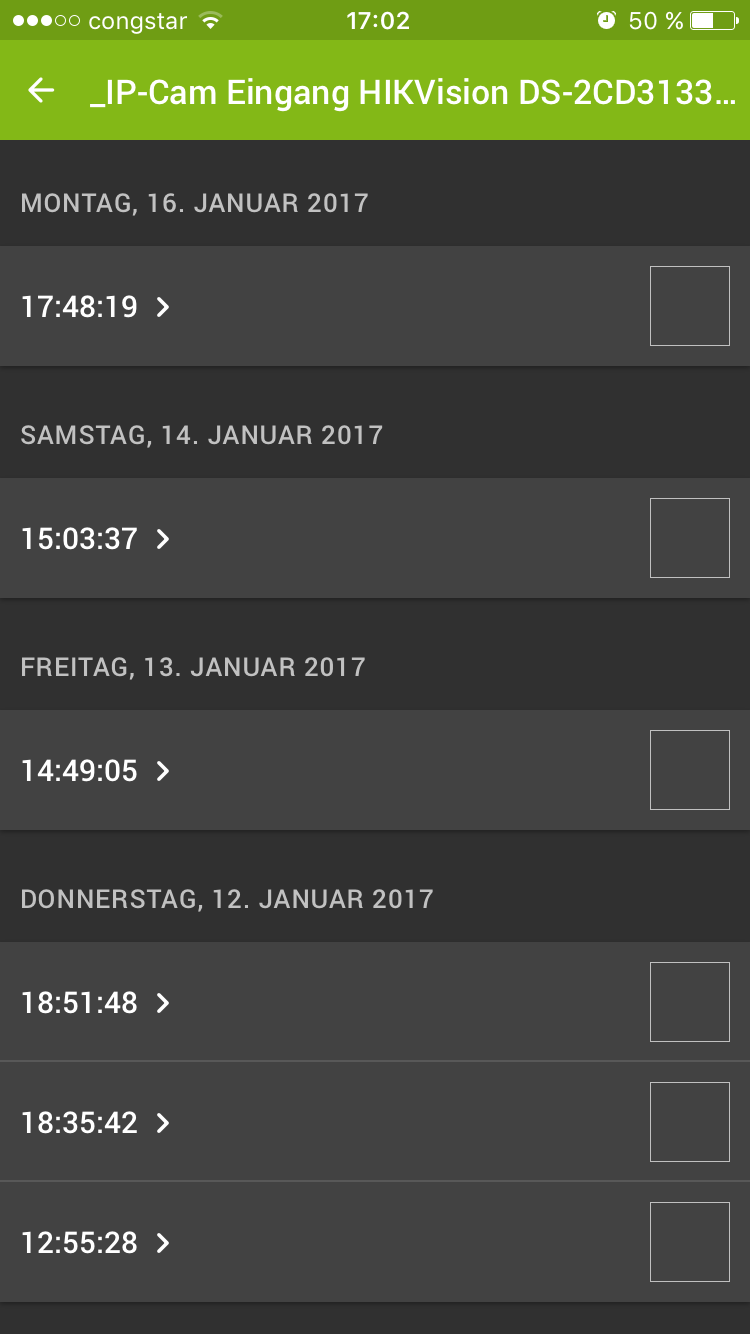Open the 15:03:37 entry from Saturday
This screenshot has height=1334, width=750.
coord(96,539)
